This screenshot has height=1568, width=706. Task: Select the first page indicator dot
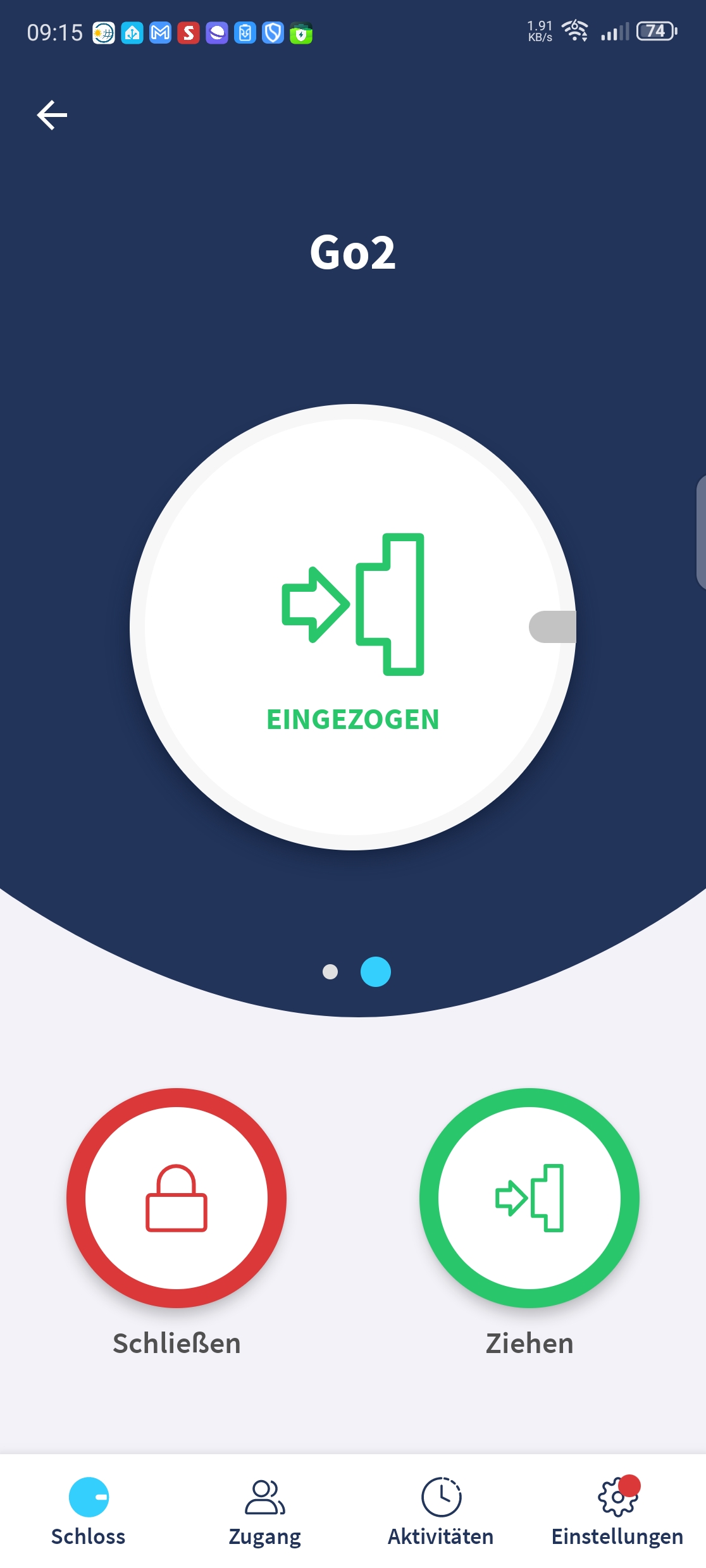pyautogui.click(x=330, y=972)
